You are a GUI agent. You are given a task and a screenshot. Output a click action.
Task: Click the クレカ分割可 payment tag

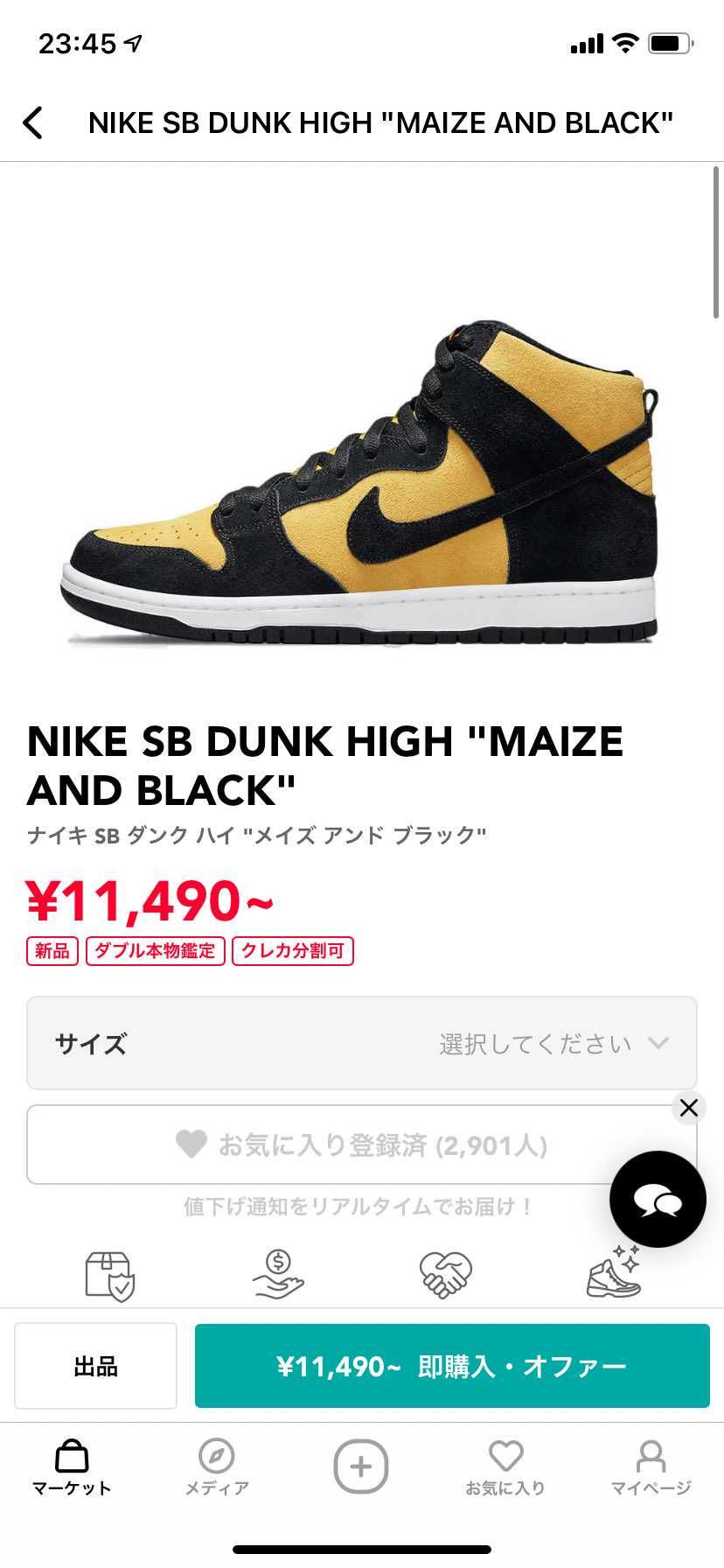click(293, 950)
